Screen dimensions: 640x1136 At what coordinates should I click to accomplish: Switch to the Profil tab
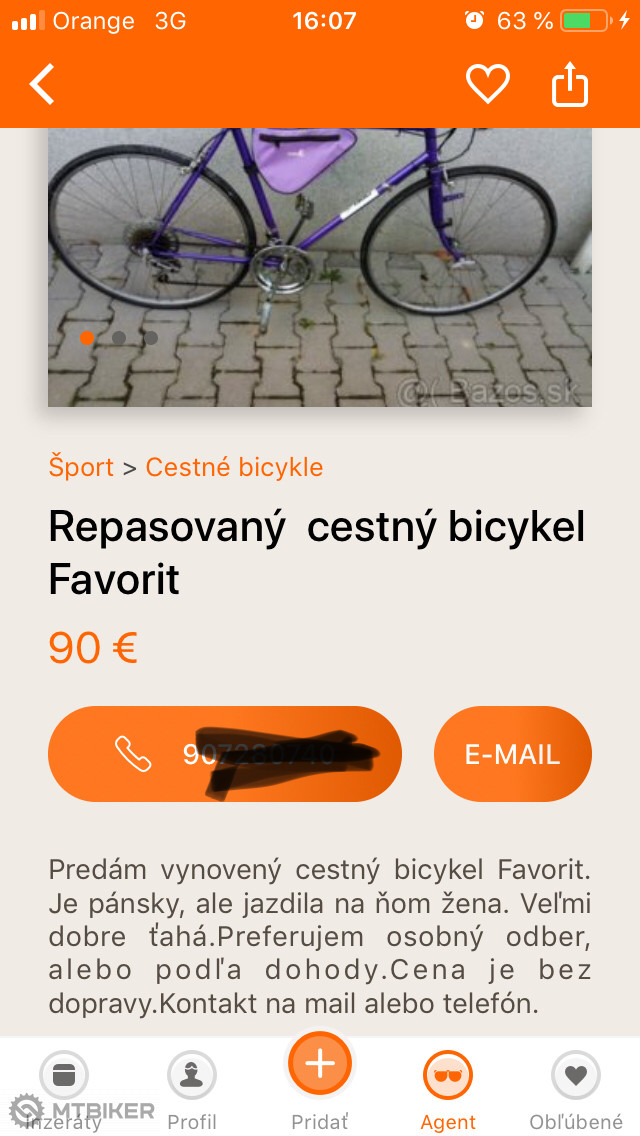click(x=192, y=1088)
